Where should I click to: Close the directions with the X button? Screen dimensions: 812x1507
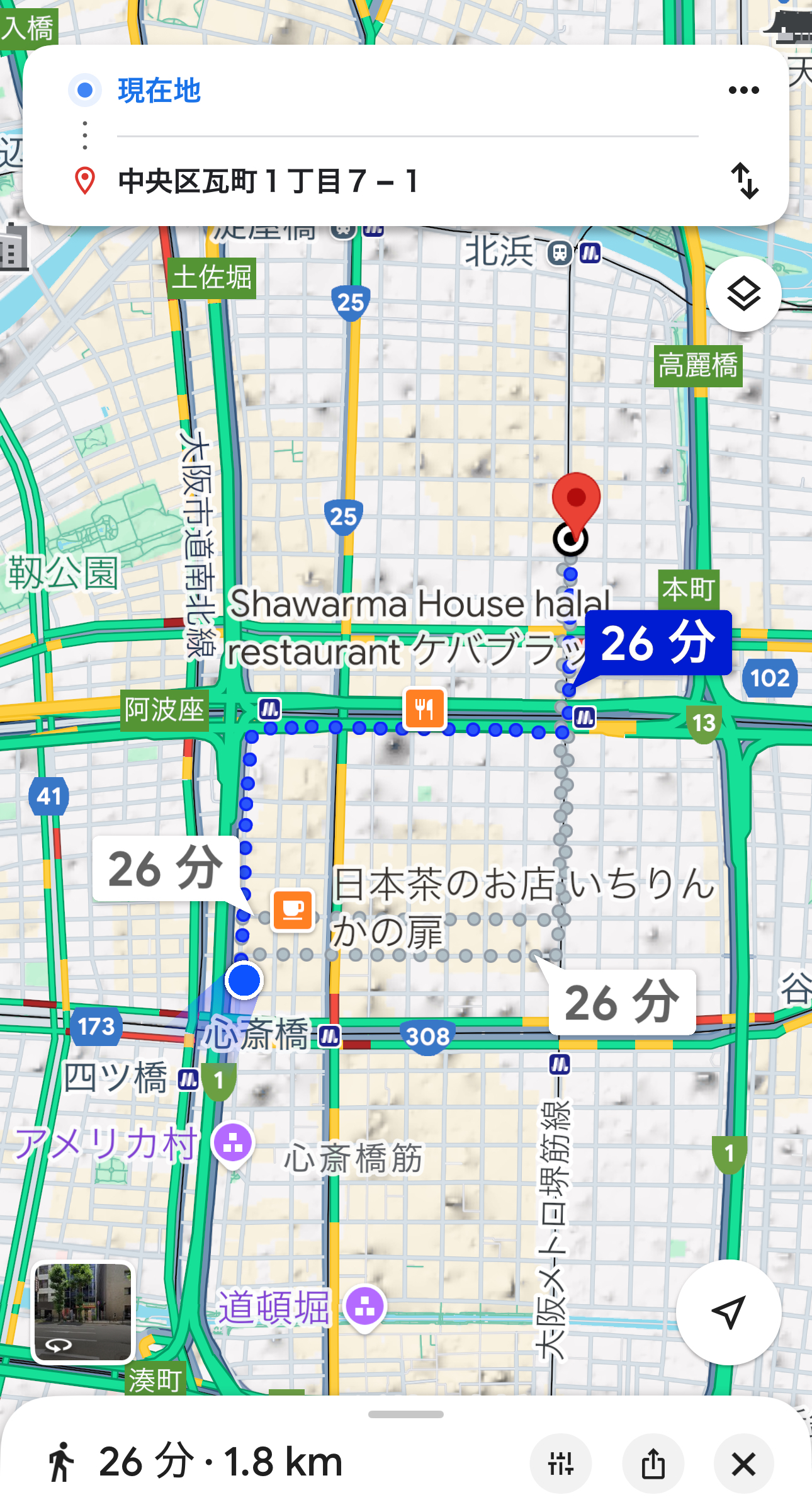(743, 1464)
